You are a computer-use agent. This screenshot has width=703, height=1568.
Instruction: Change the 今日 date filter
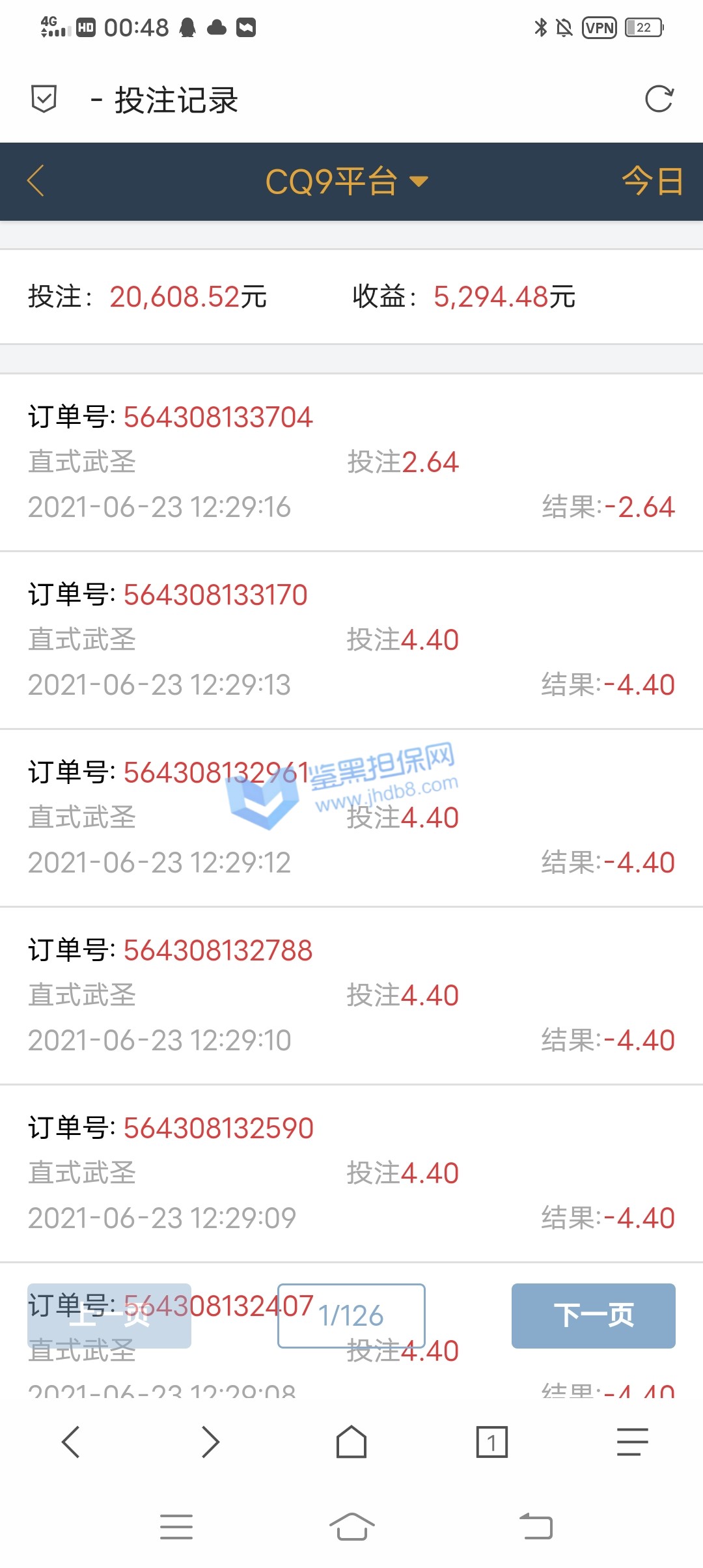click(652, 181)
